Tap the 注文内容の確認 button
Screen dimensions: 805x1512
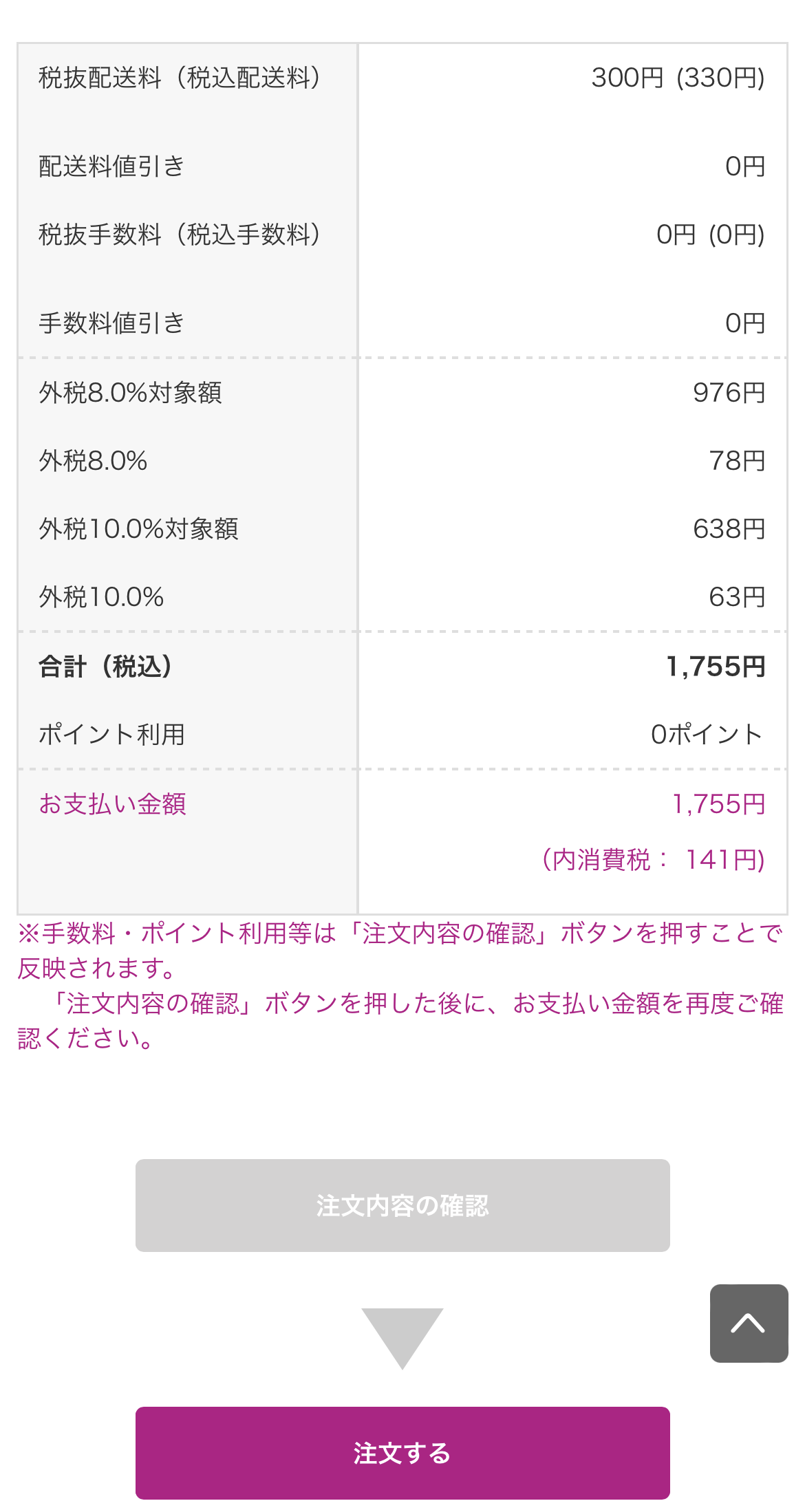402,1205
